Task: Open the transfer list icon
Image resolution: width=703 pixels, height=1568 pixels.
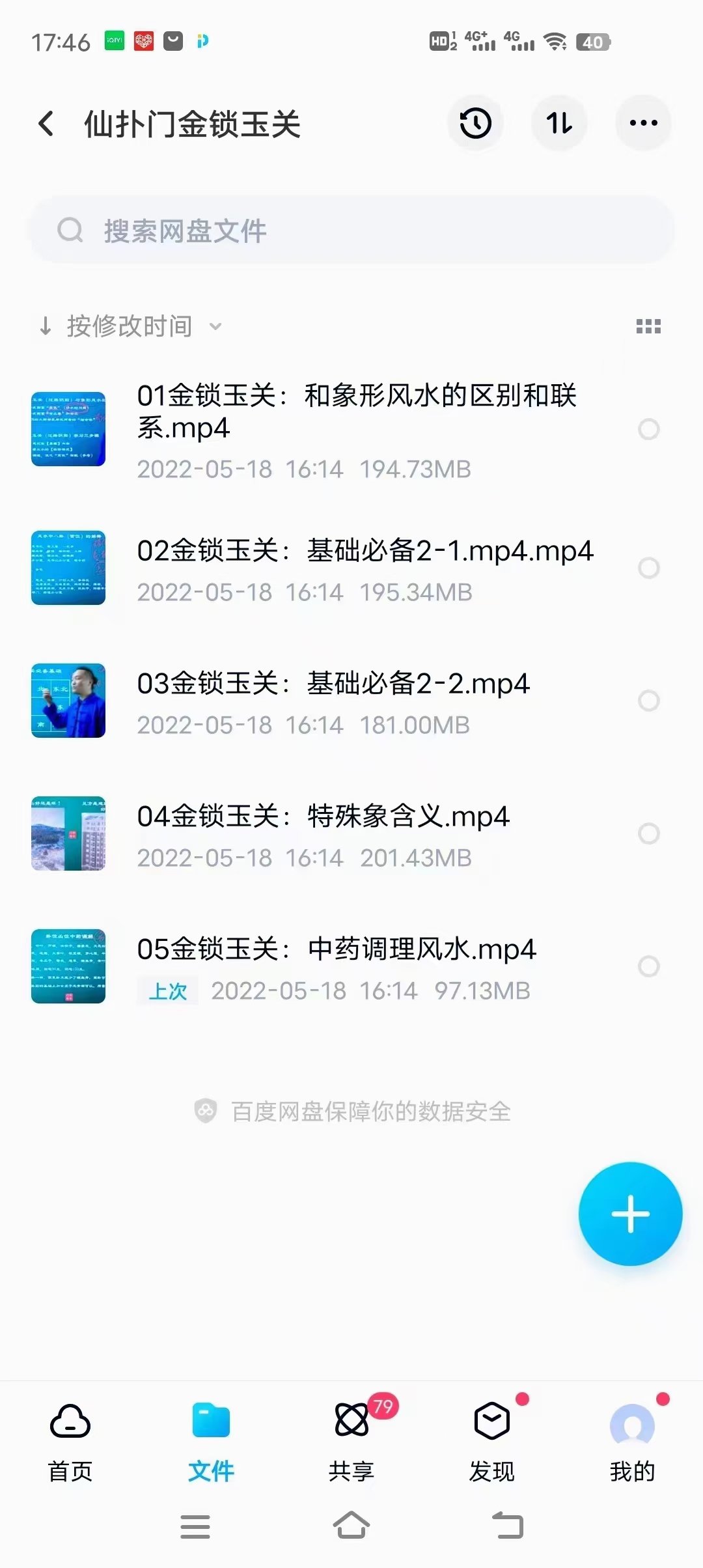Action: pyautogui.click(x=559, y=123)
